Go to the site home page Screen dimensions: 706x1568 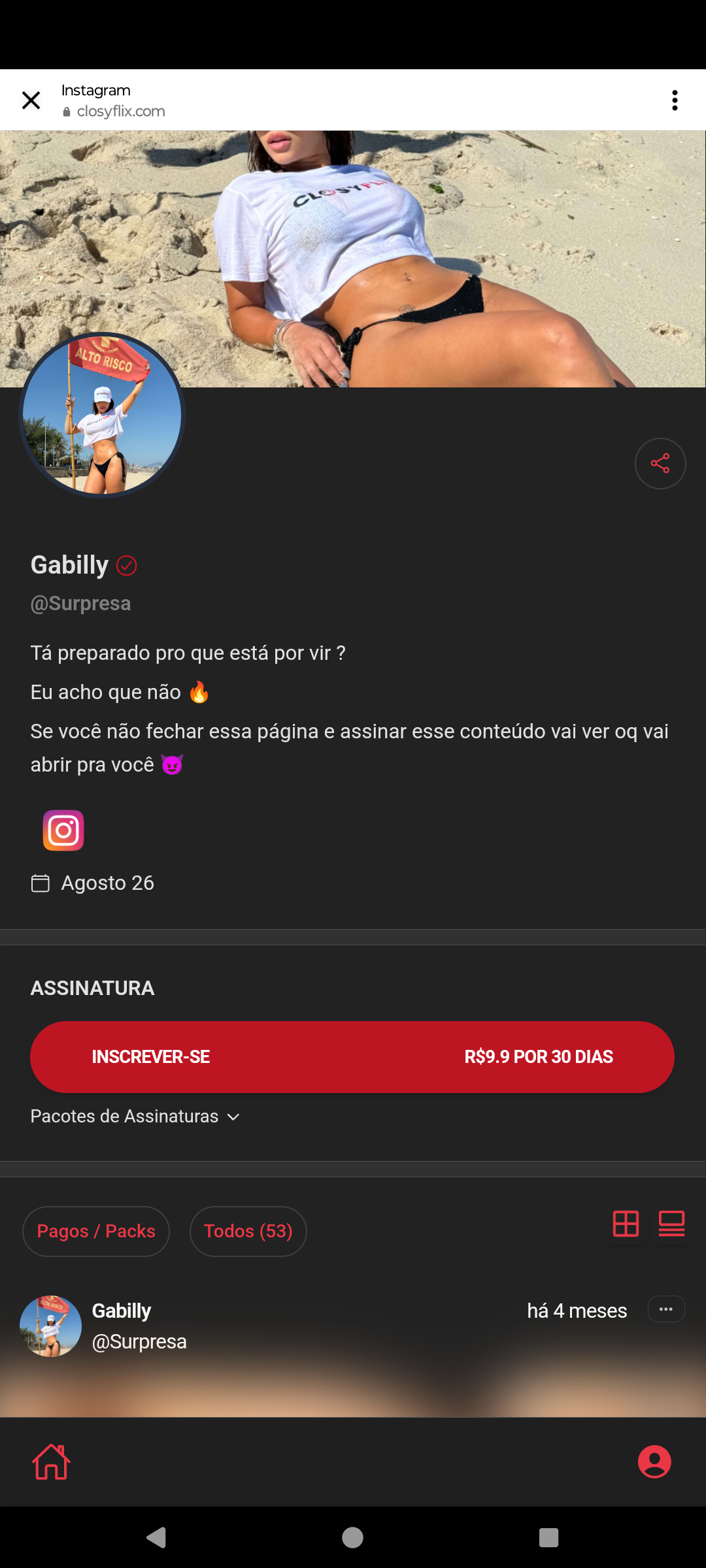pos(52,1462)
